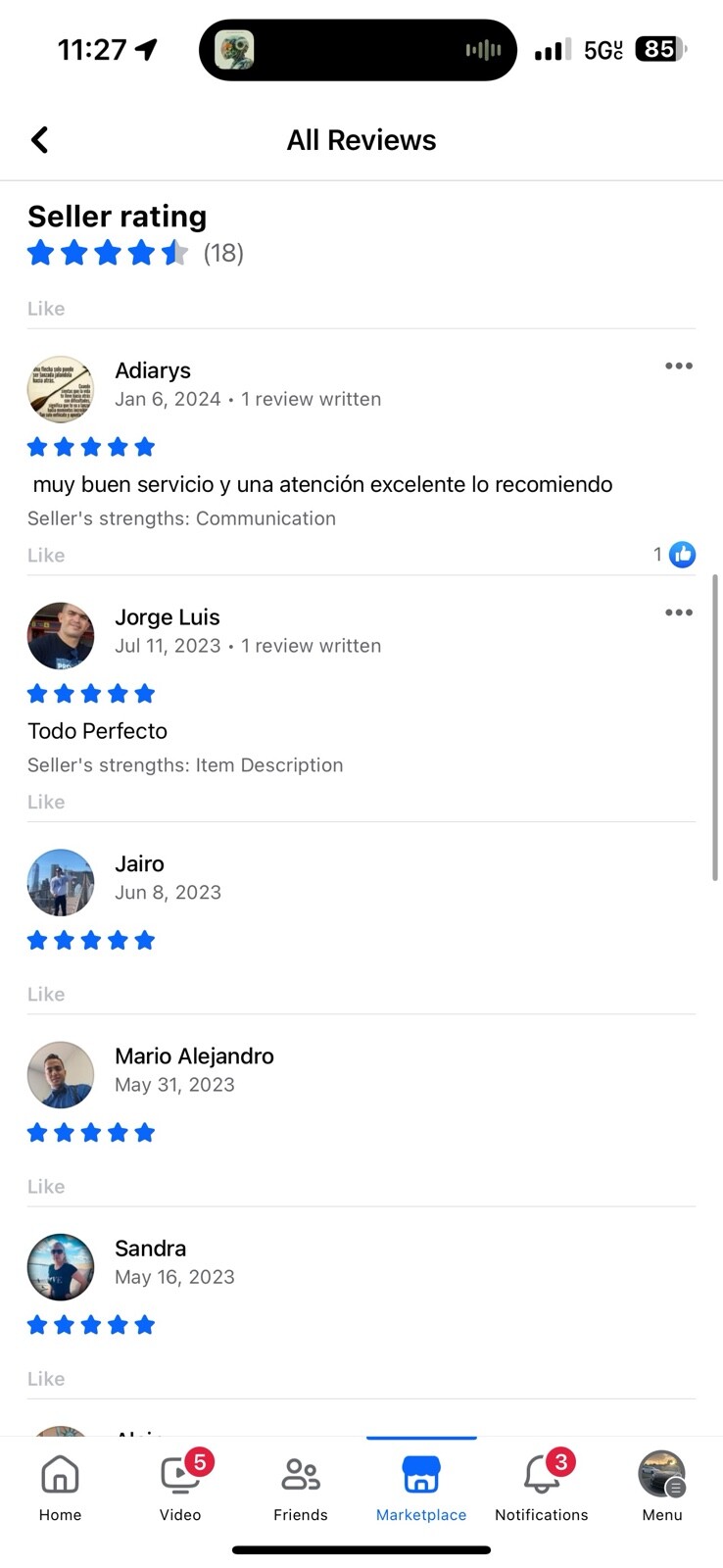This screenshot has height=1568, width=723.
Task: Switch to the Video tab
Action: [180, 1487]
